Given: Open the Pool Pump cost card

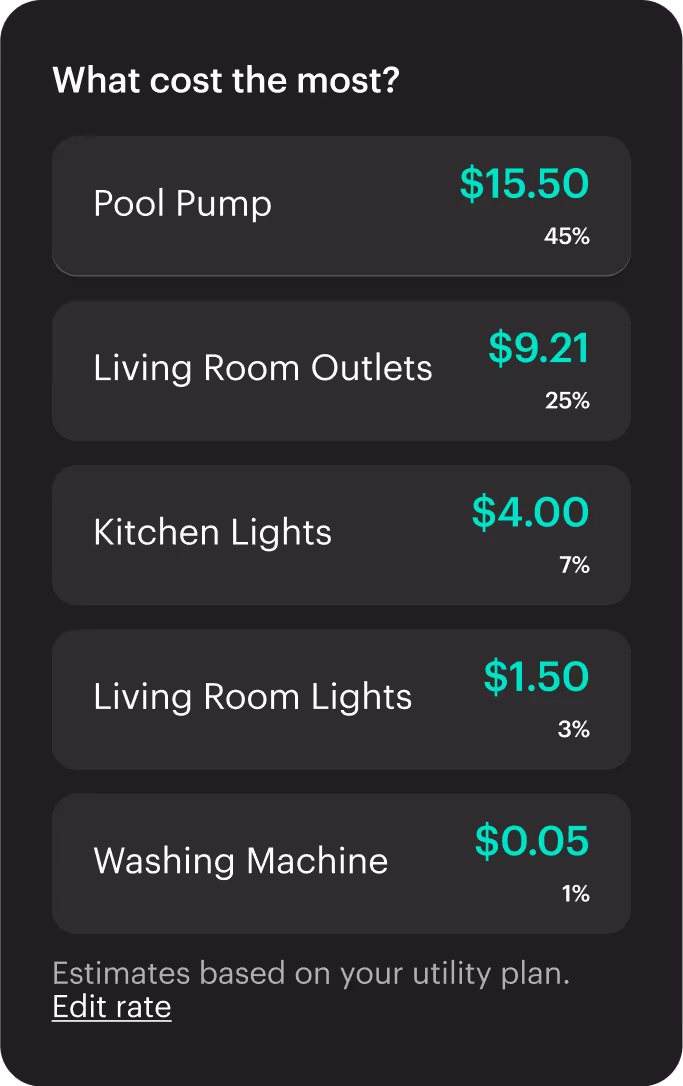Looking at the screenshot, I should tap(341, 206).
